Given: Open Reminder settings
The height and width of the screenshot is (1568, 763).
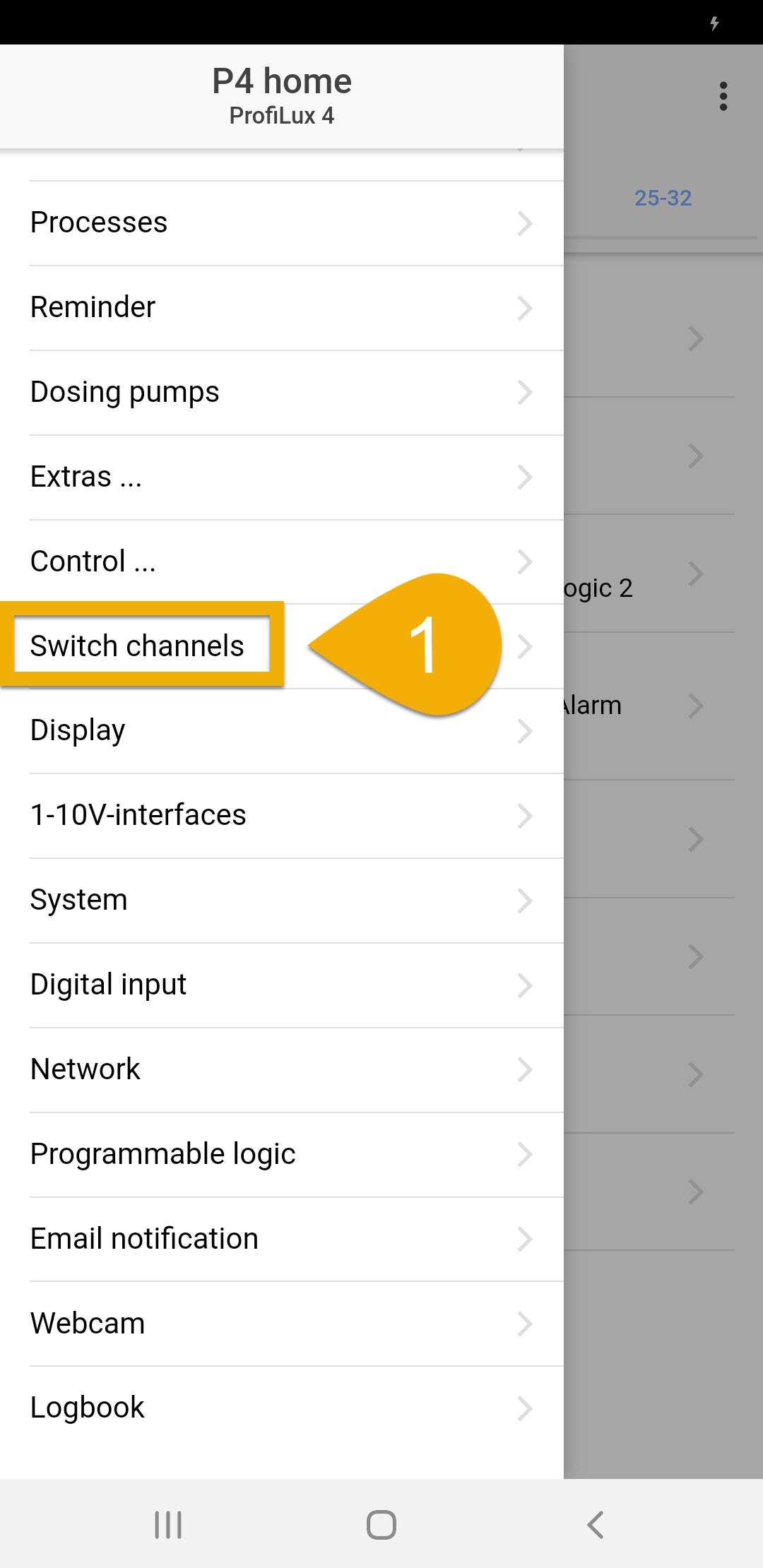Looking at the screenshot, I should click(x=282, y=308).
